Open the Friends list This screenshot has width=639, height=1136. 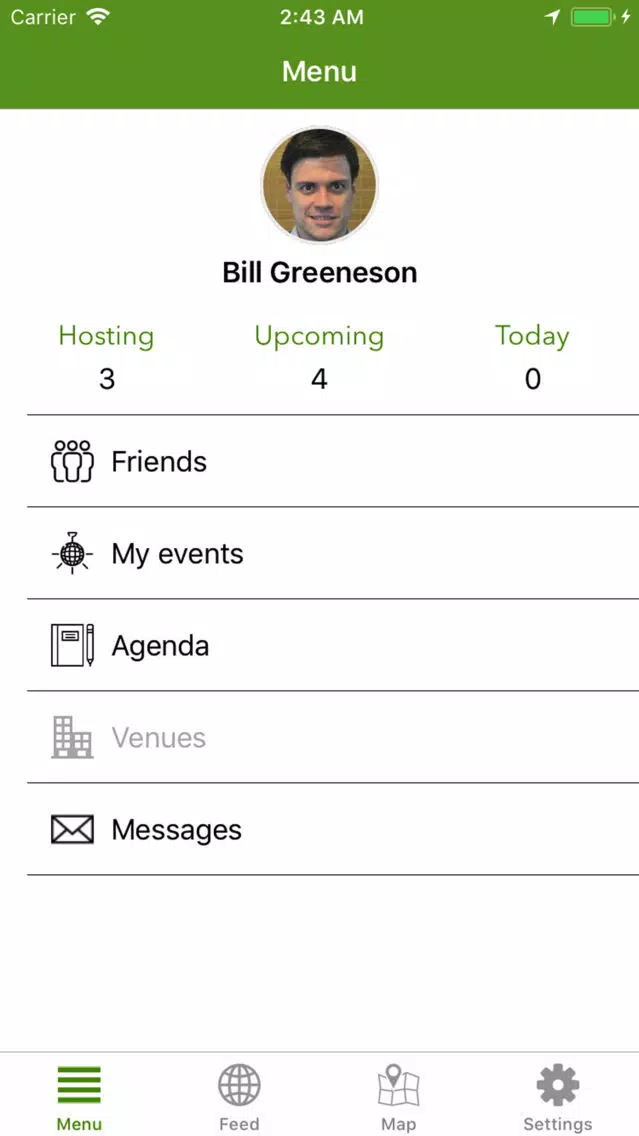click(x=333, y=462)
